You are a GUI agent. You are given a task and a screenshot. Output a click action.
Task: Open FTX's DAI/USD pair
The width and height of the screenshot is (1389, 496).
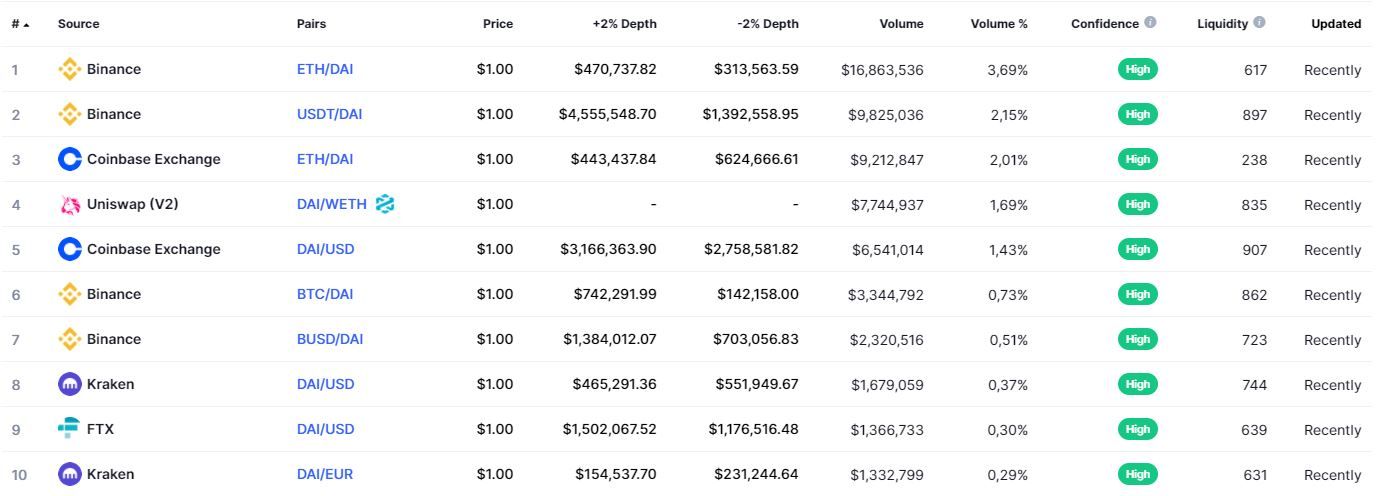click(325, 429)
